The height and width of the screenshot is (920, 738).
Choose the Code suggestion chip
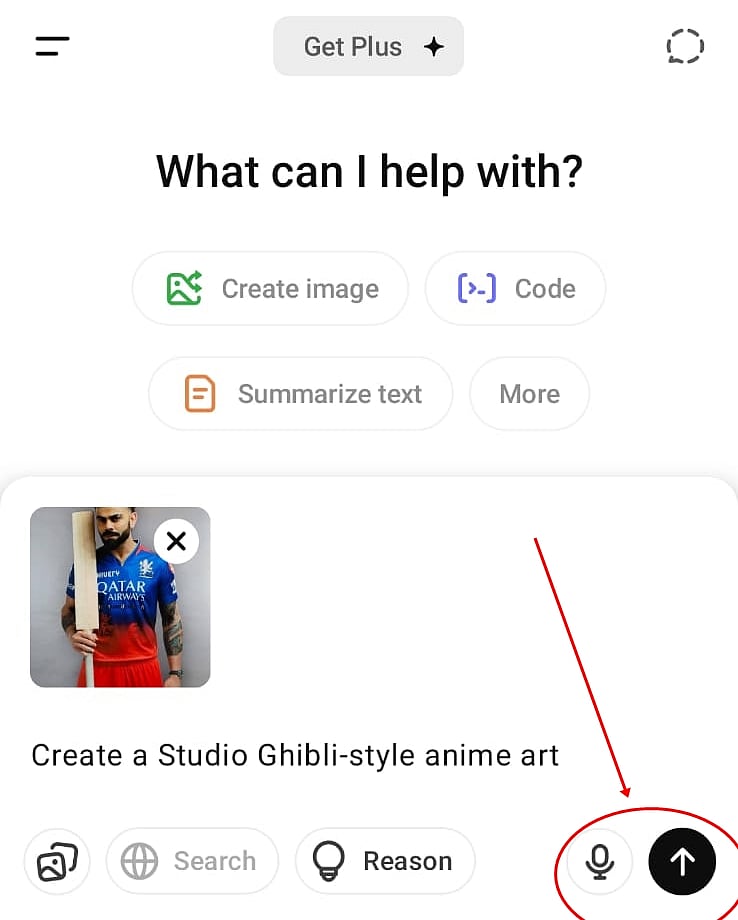pyautogui.click(x=515, y=289)
